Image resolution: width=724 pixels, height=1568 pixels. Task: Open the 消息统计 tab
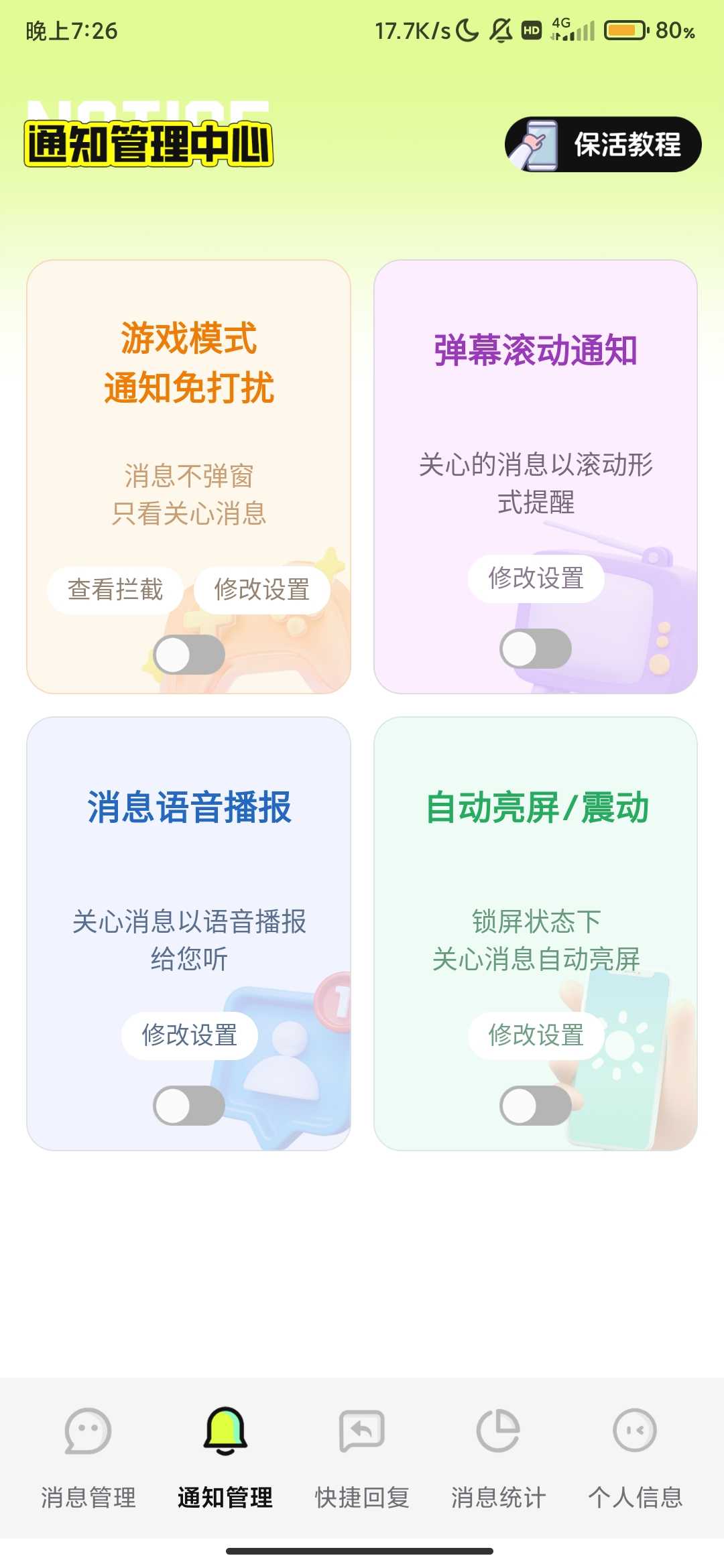(x=498, y=1454)
